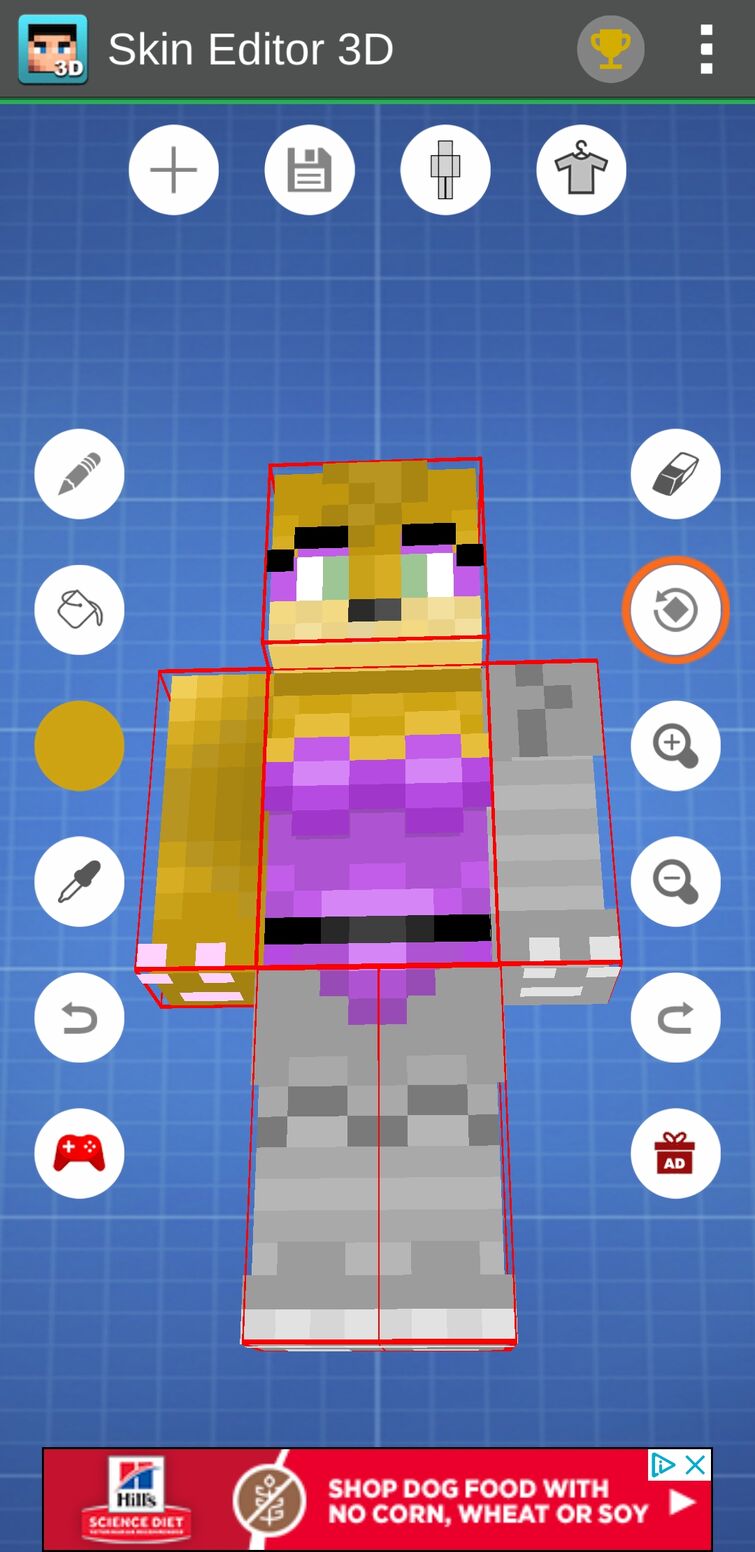Close the Hill's Science Diet ad banner

point(695,1466)
